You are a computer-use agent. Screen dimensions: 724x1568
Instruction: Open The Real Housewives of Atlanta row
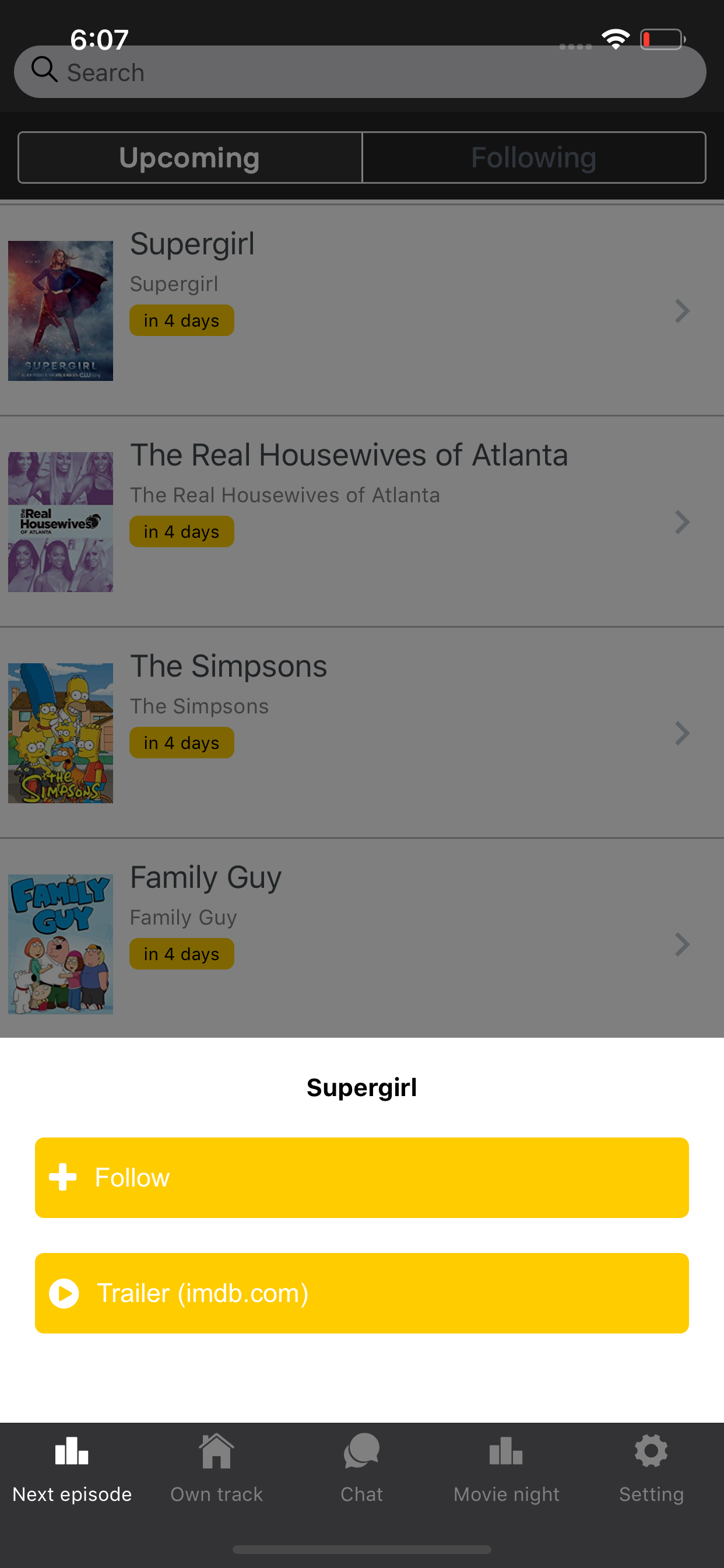(x=361, y=521)
